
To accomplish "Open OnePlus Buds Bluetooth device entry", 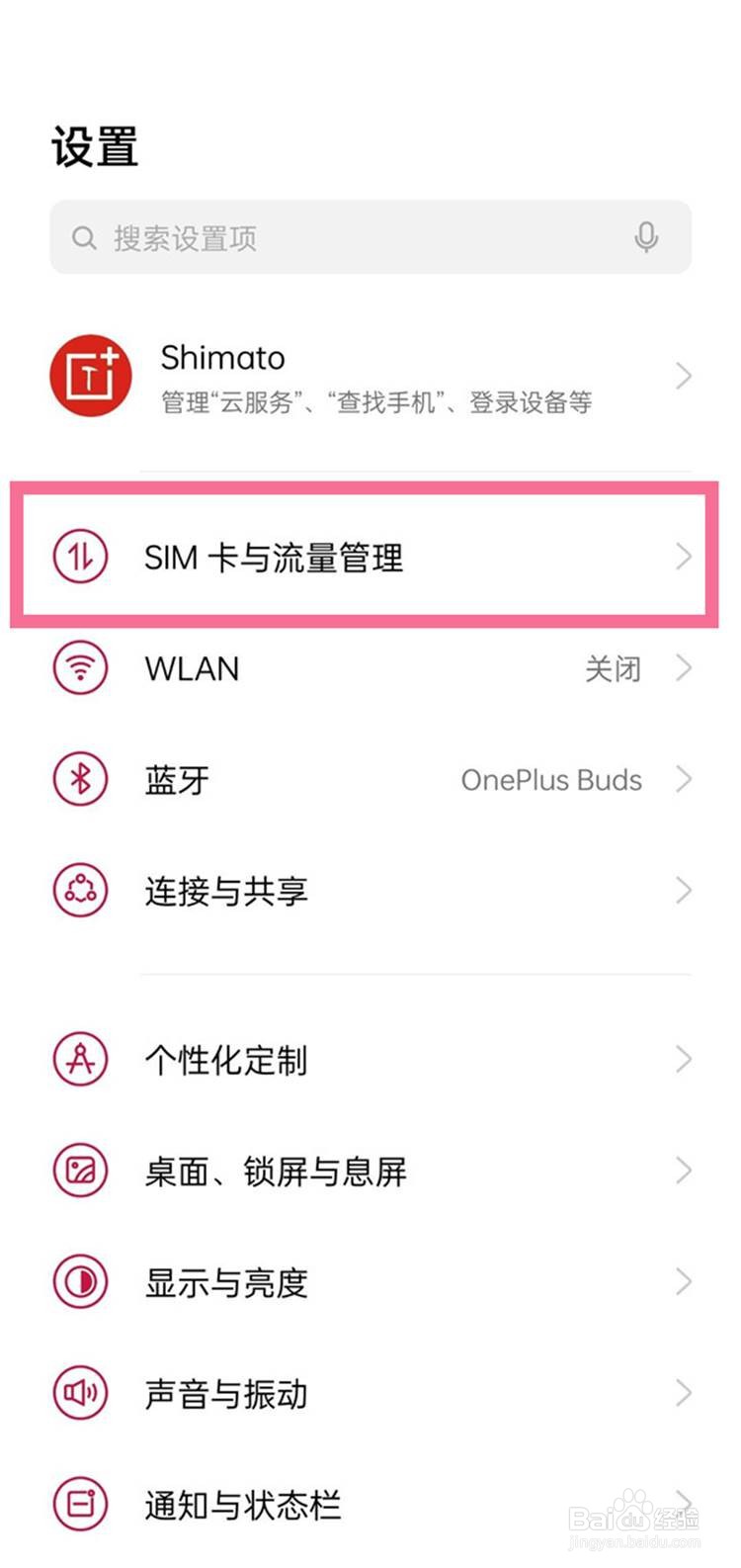I will tap(551, 779).
